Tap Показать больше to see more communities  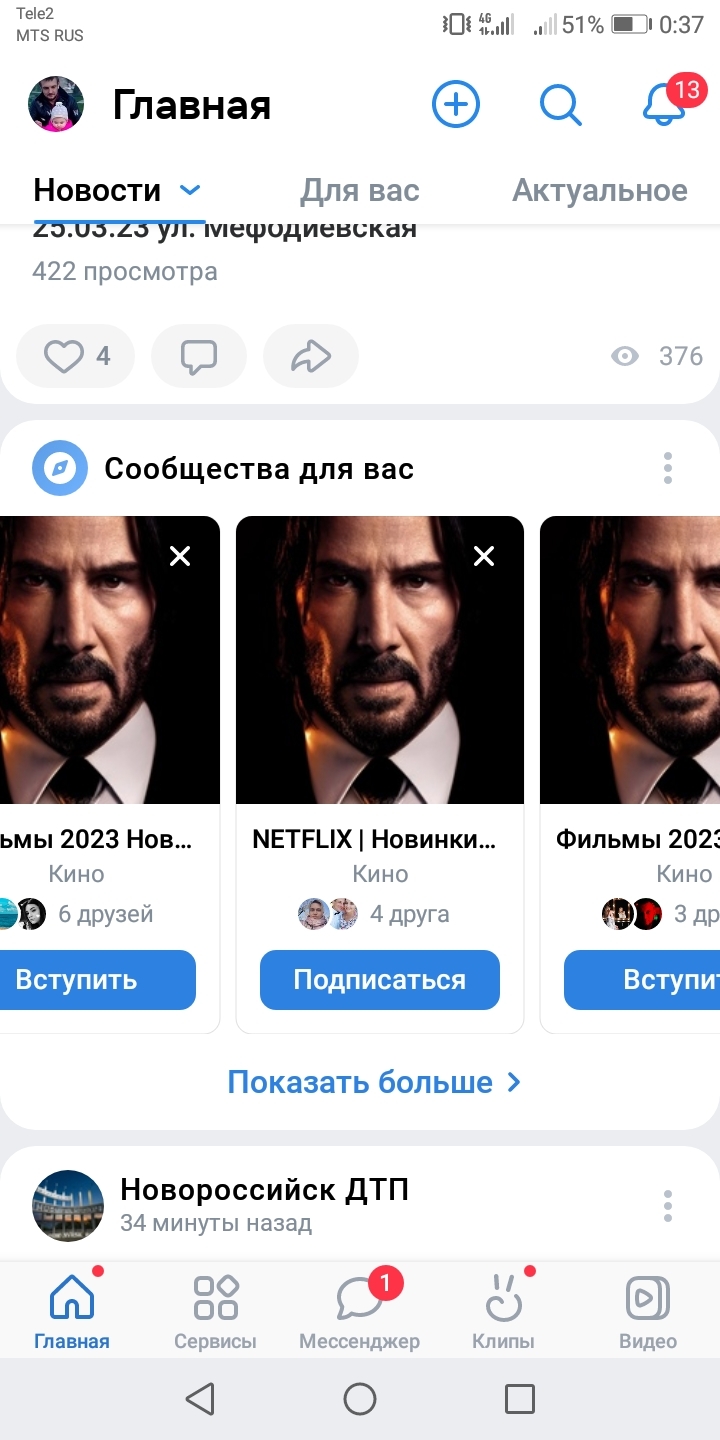click(x=374, y=1082)
